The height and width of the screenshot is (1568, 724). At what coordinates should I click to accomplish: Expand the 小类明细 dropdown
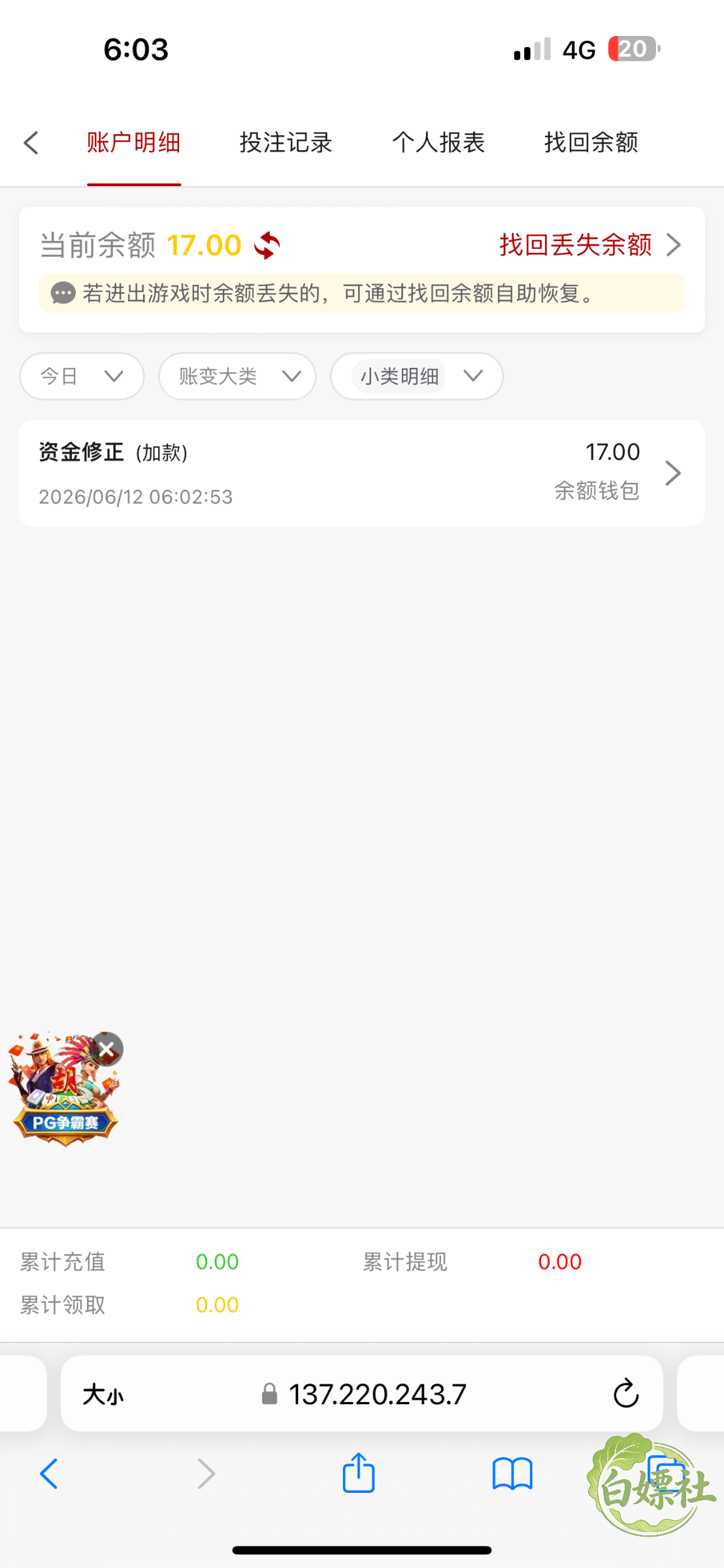[417, 376]
